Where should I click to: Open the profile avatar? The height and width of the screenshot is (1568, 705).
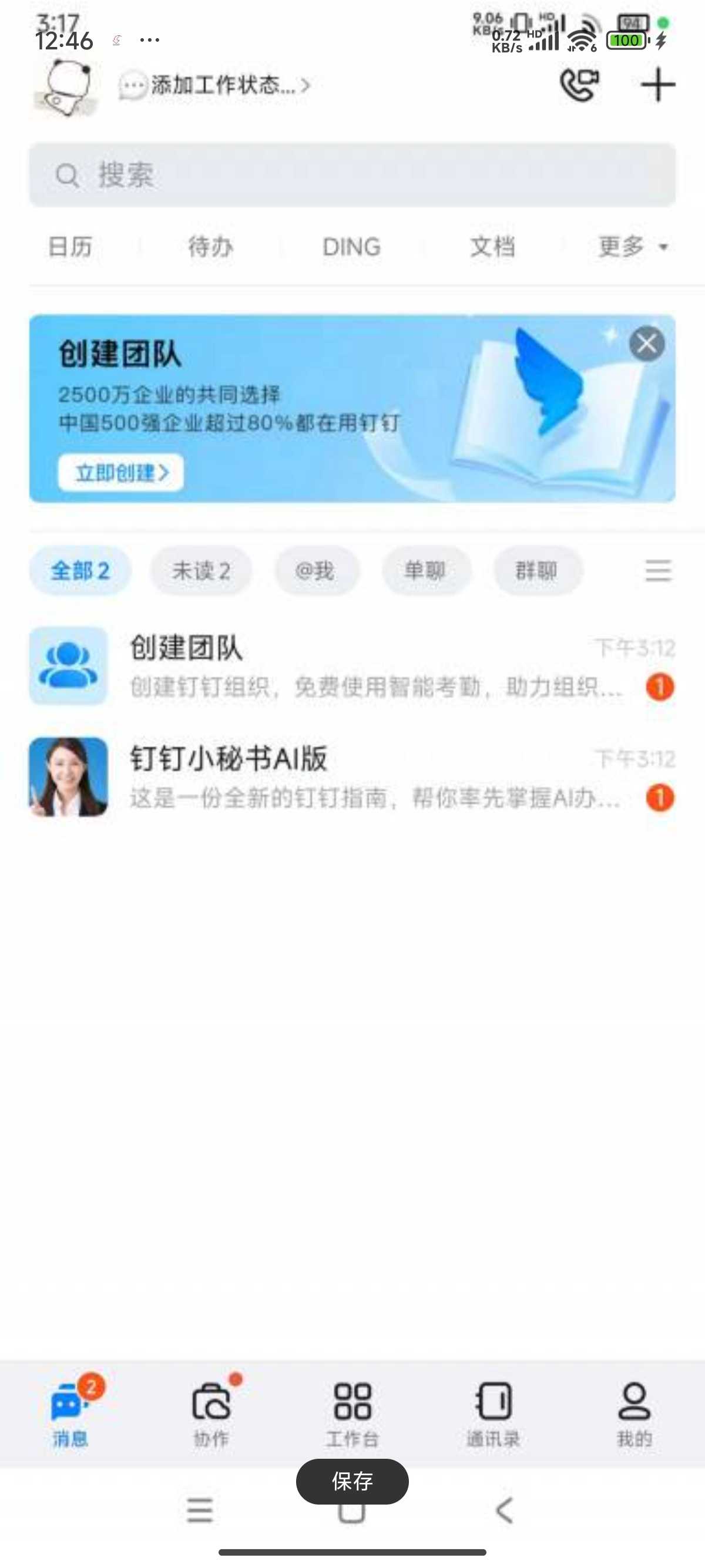66,87
